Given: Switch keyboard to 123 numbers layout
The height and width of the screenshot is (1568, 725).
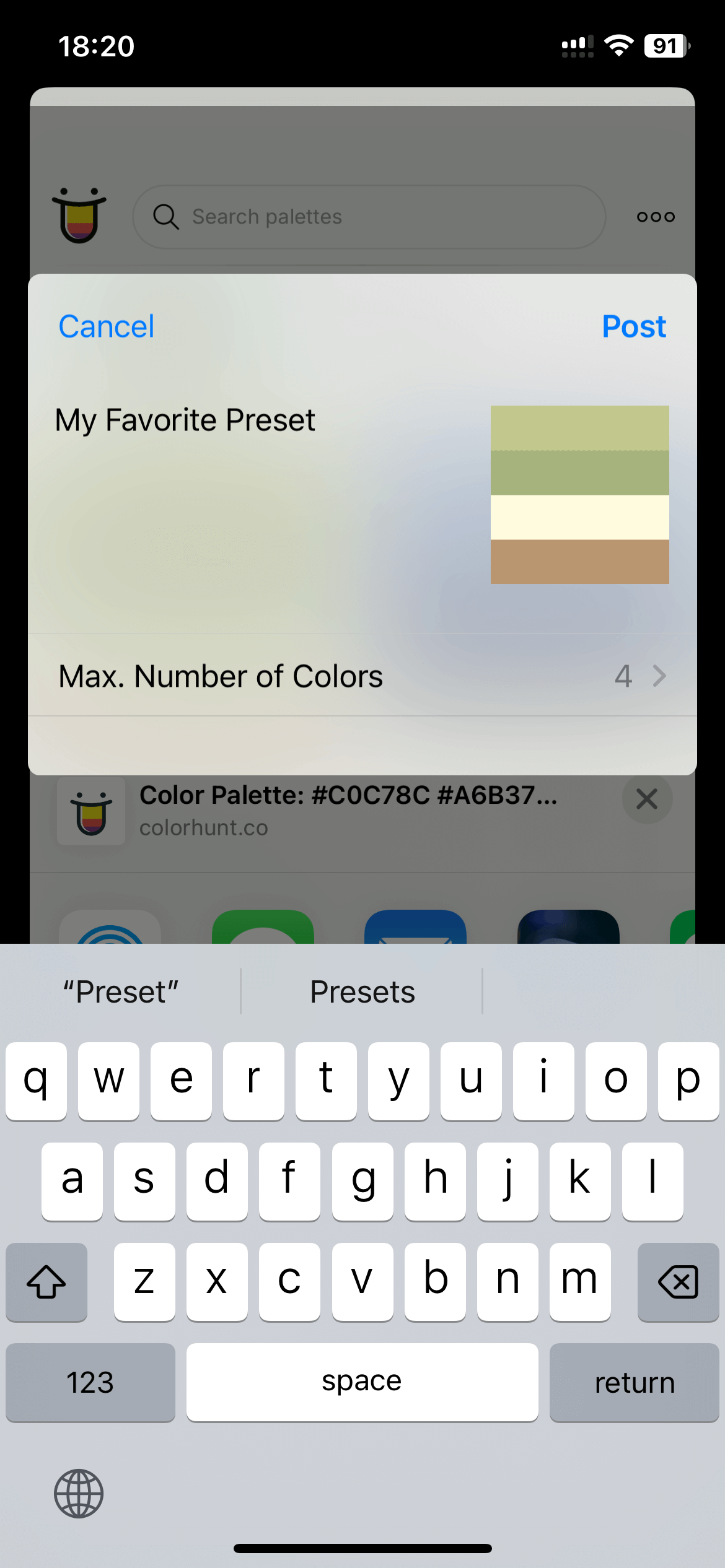Looking at the screenshot, I should click(90, 1382).
